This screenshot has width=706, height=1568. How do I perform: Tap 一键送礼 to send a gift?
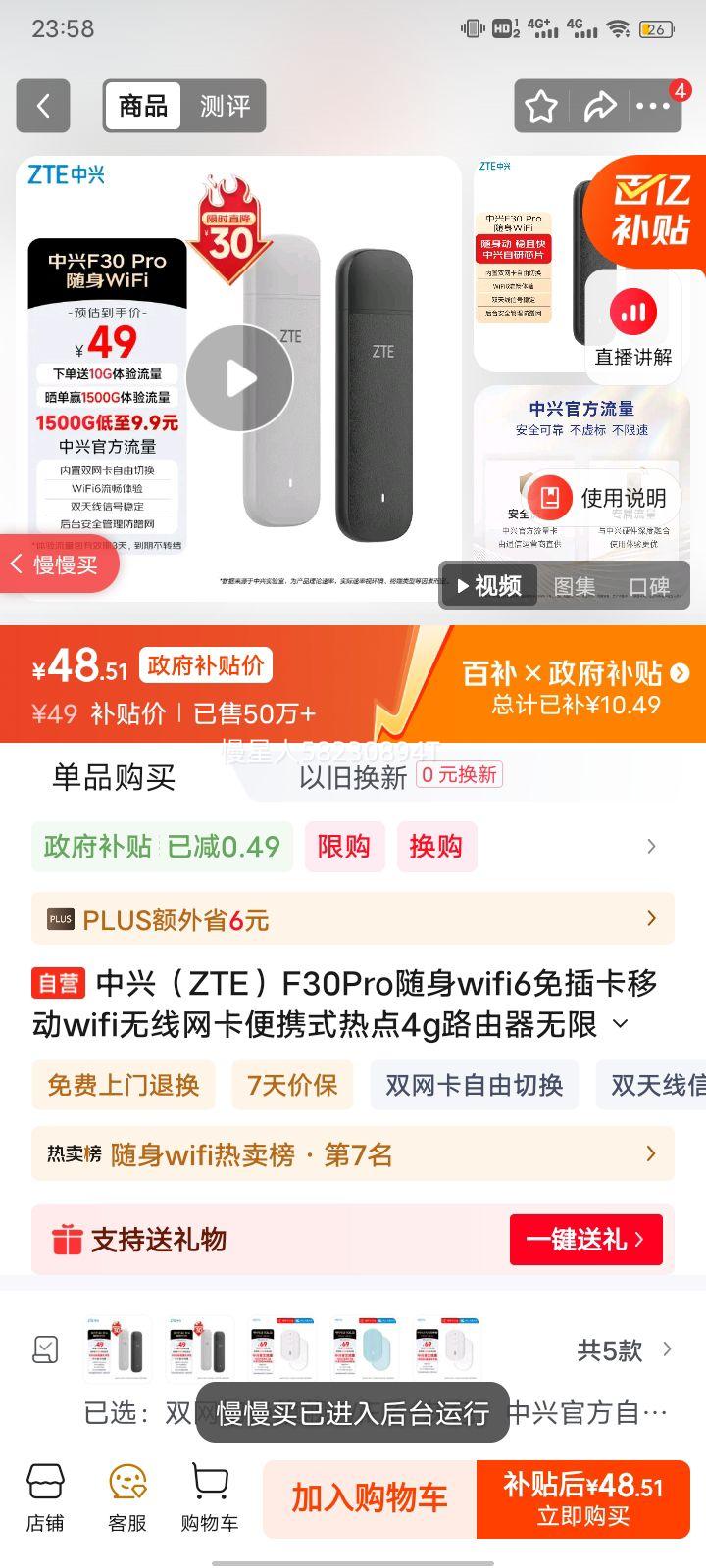coord(585,1239)
